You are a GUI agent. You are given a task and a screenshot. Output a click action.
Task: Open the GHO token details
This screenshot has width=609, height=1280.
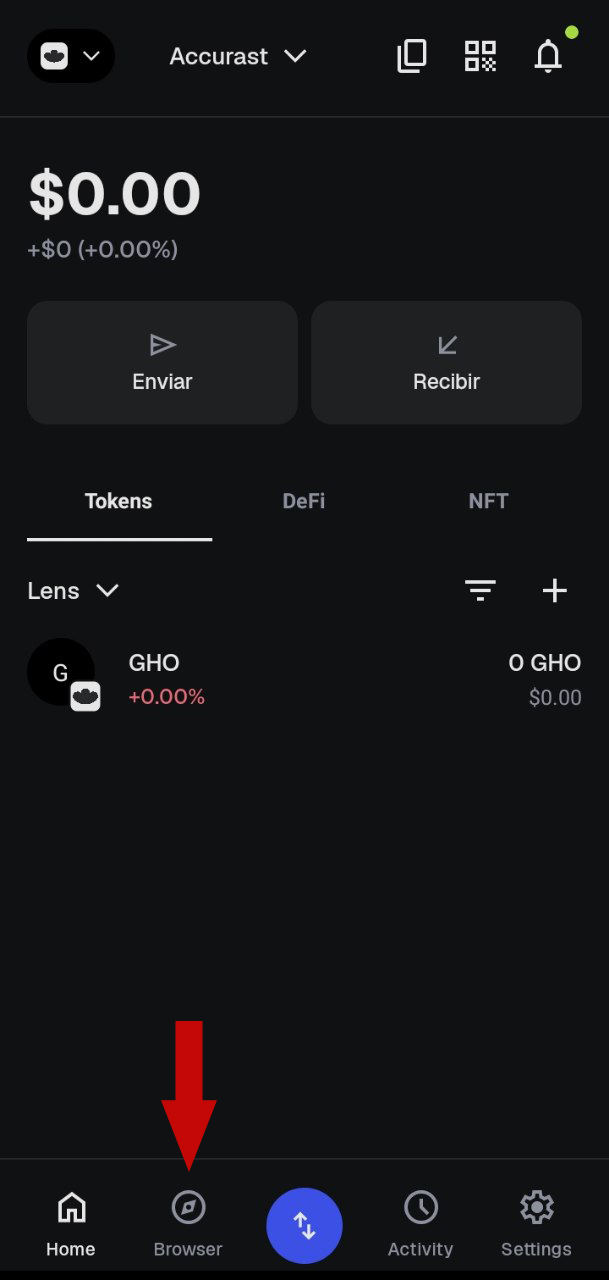(x=304, y=679)
